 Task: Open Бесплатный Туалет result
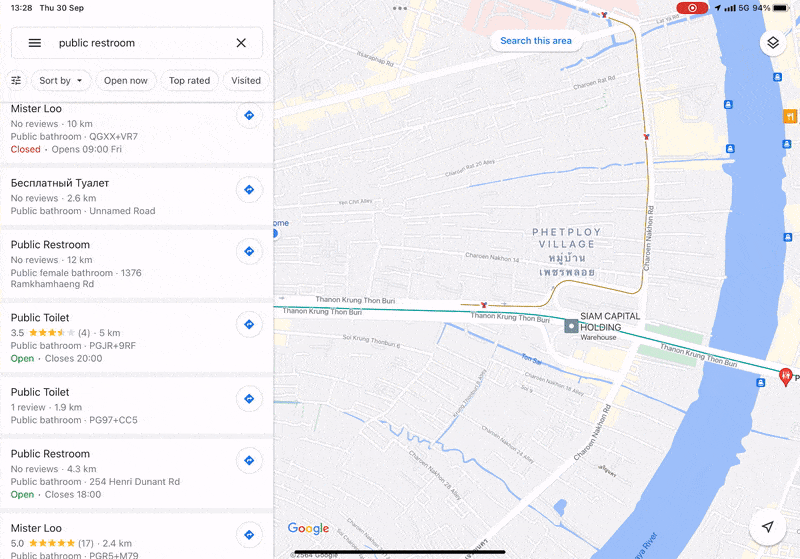(x=110, y=196)
